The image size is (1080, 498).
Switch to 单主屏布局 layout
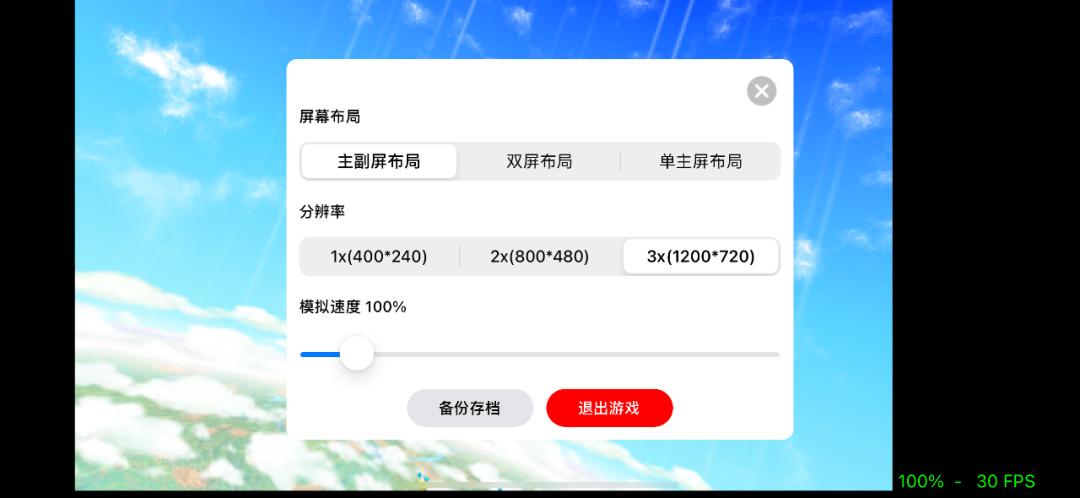pyautogui.click(x=700, y=161)
